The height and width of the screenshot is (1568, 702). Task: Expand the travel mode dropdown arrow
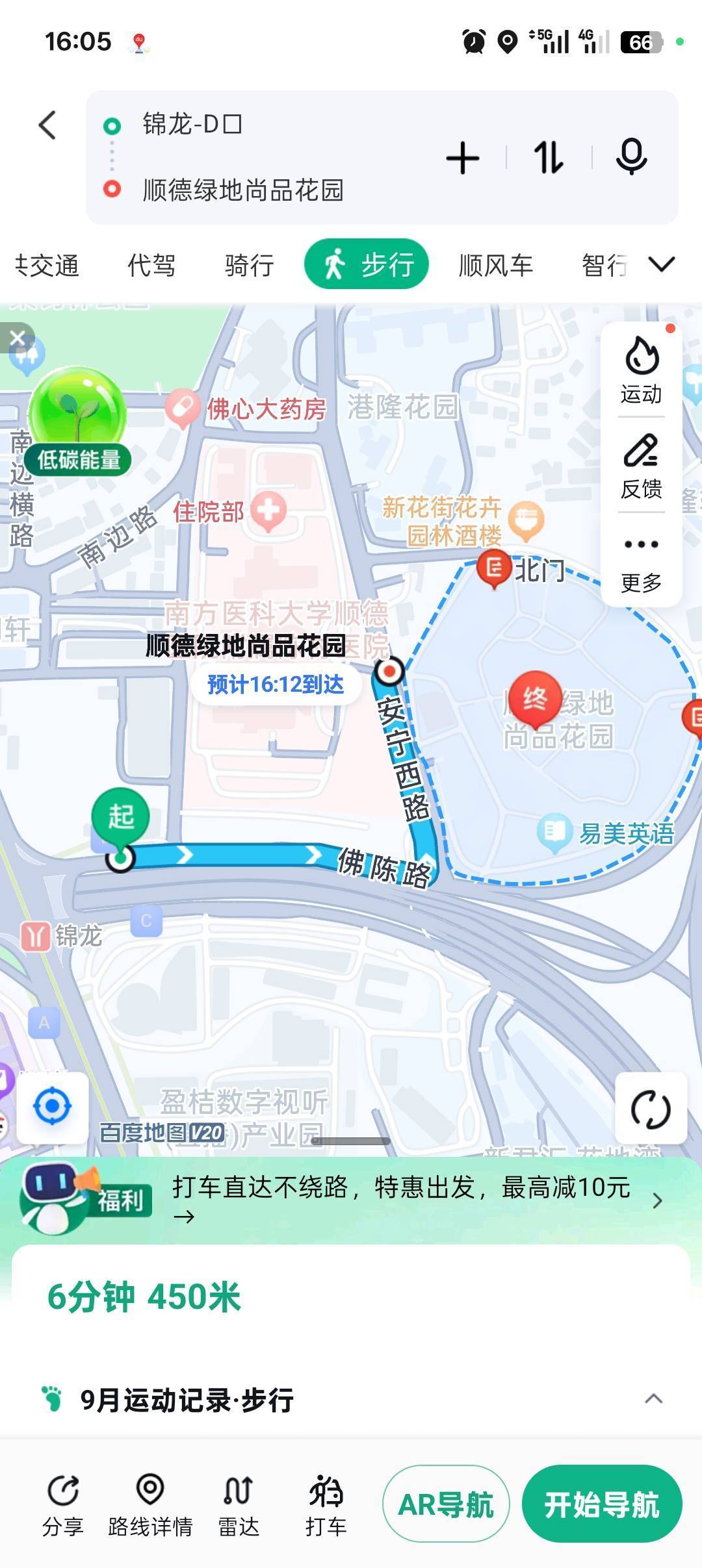click(x=662, y=264)
